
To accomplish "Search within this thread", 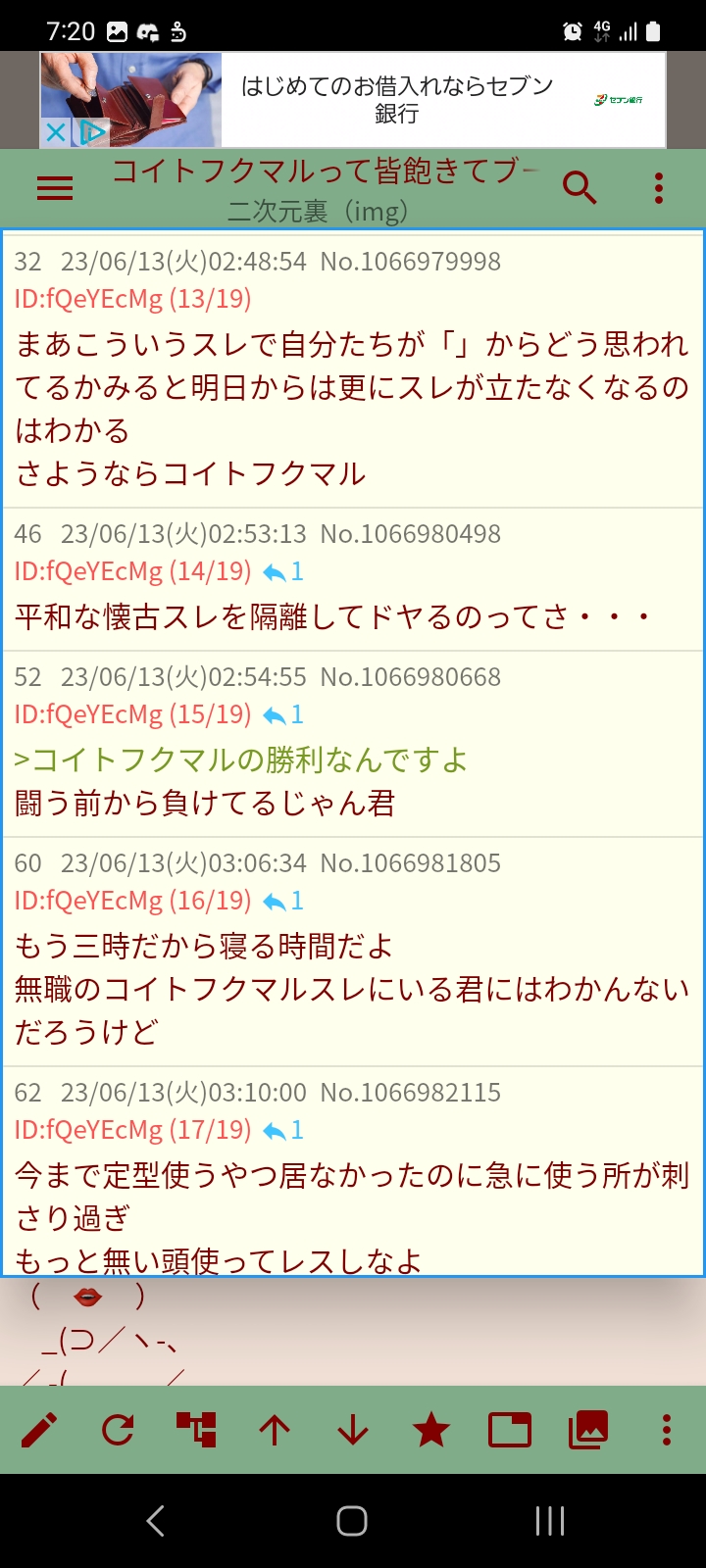I will tap(580, 187).
